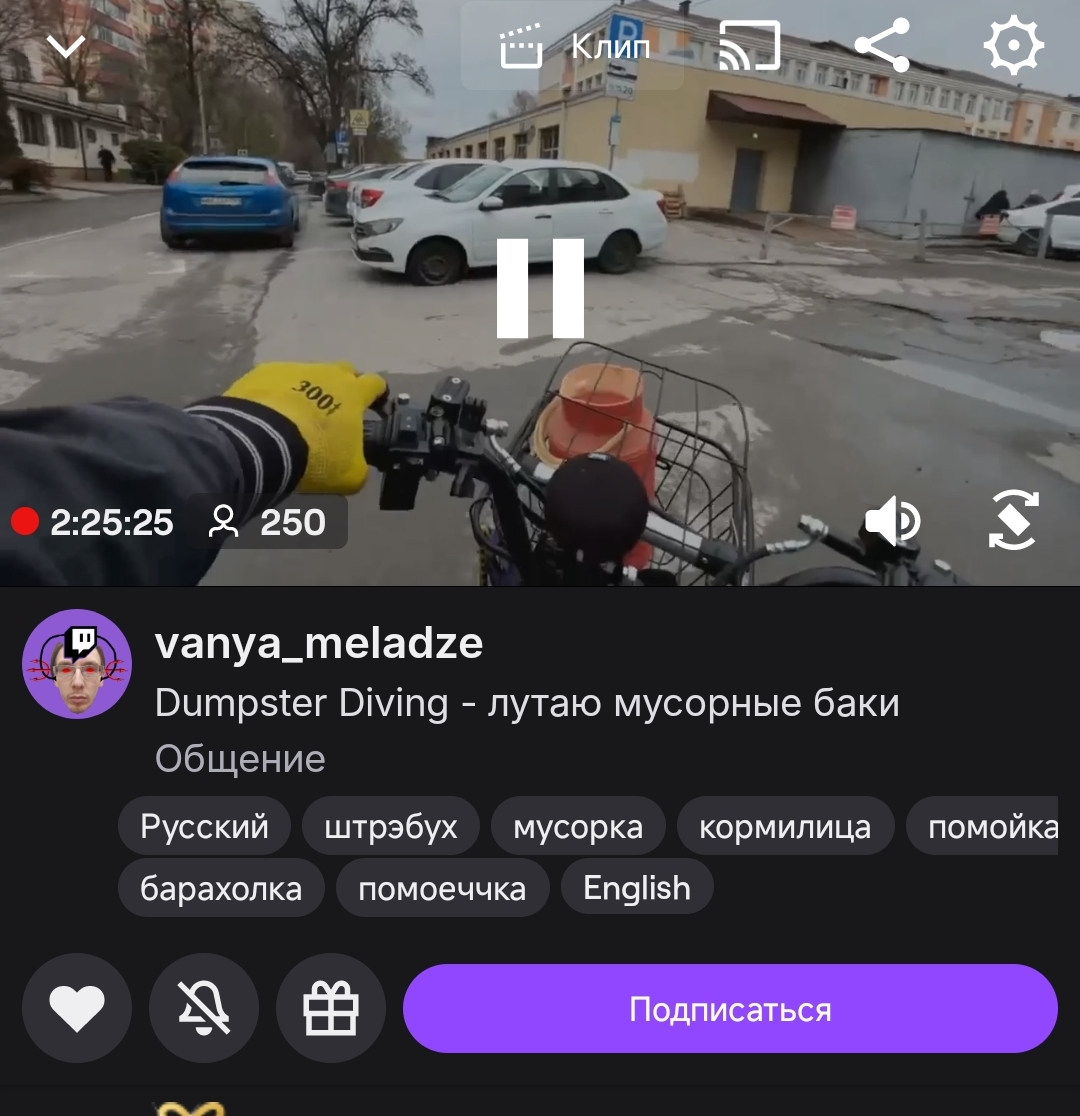1080x1116 pixels.
Task: Pause the live stream
Action: [x=540, y=288]
